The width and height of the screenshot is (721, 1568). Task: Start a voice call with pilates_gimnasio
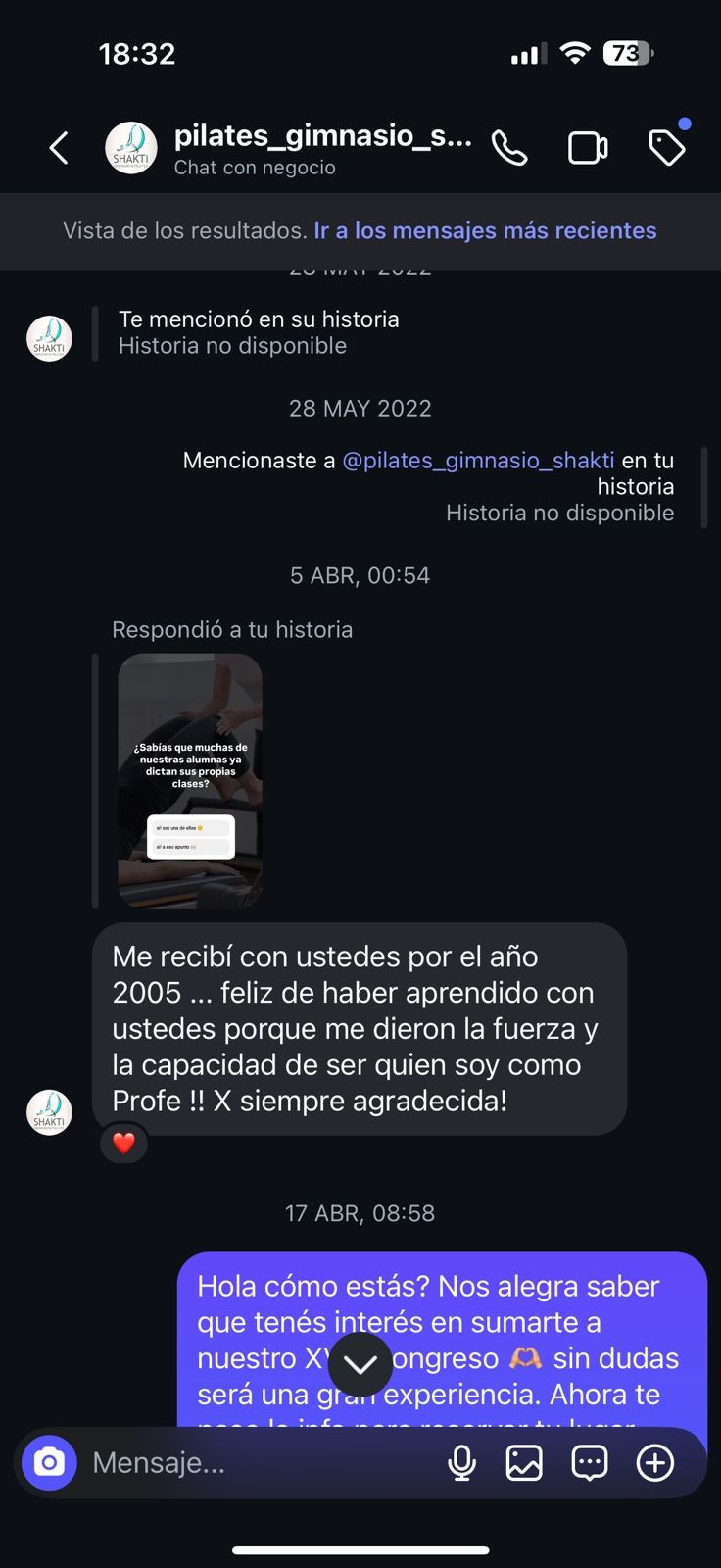click(509, 149)
